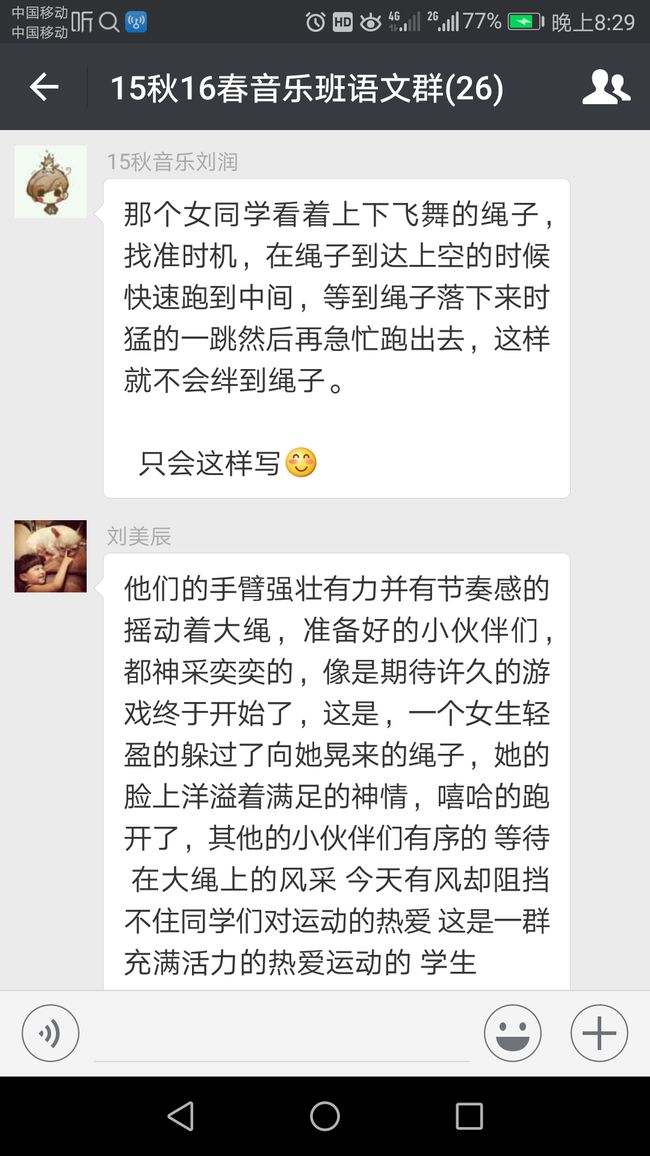Tap the message text input field
The height and width of the screenshot is (1156, 650).
click(282, 1034)
